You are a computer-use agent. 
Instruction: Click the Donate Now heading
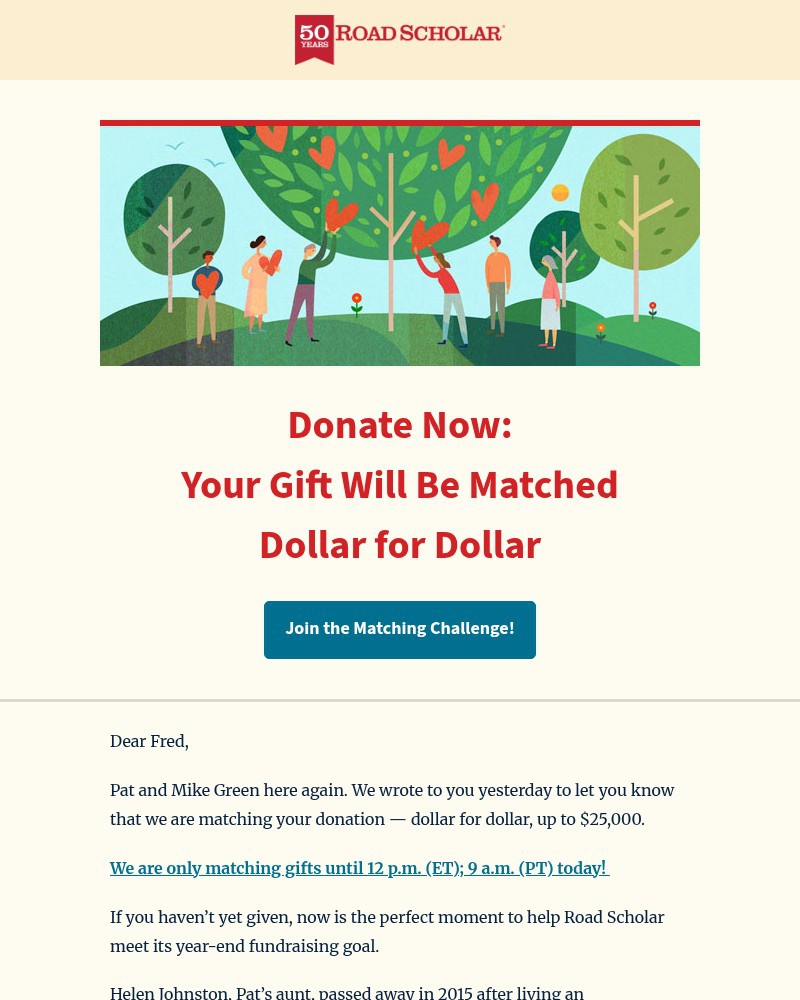[x=400, y=424]
